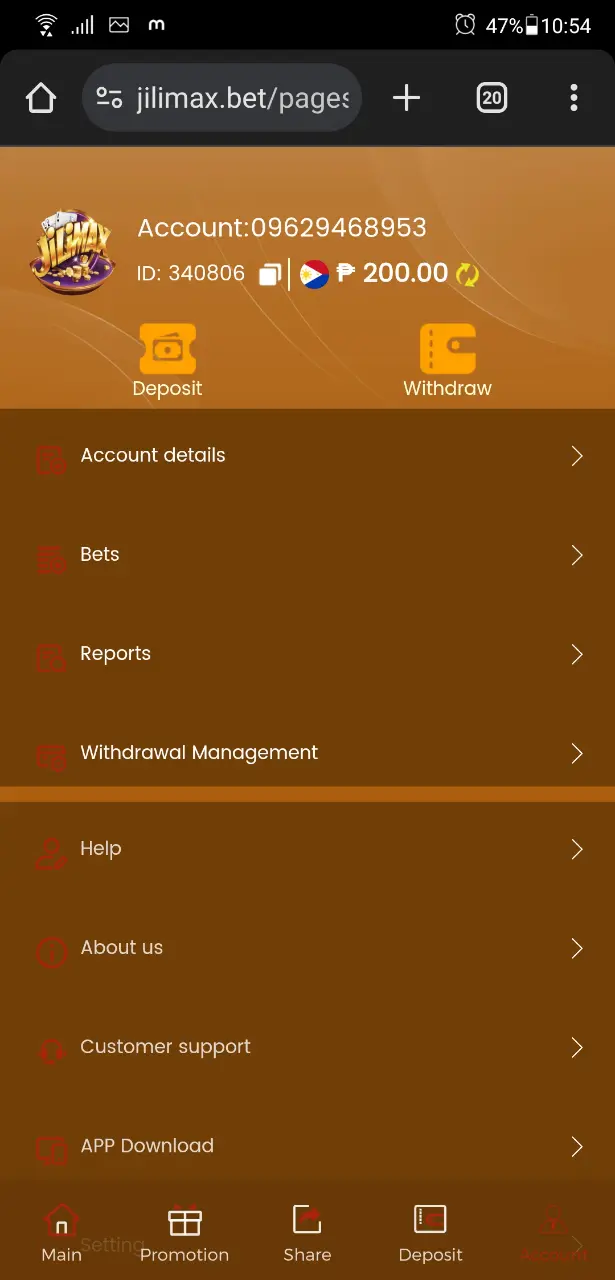Open the Share tab
Screen dimensions: 615x1280
[x=307, y=1234]
